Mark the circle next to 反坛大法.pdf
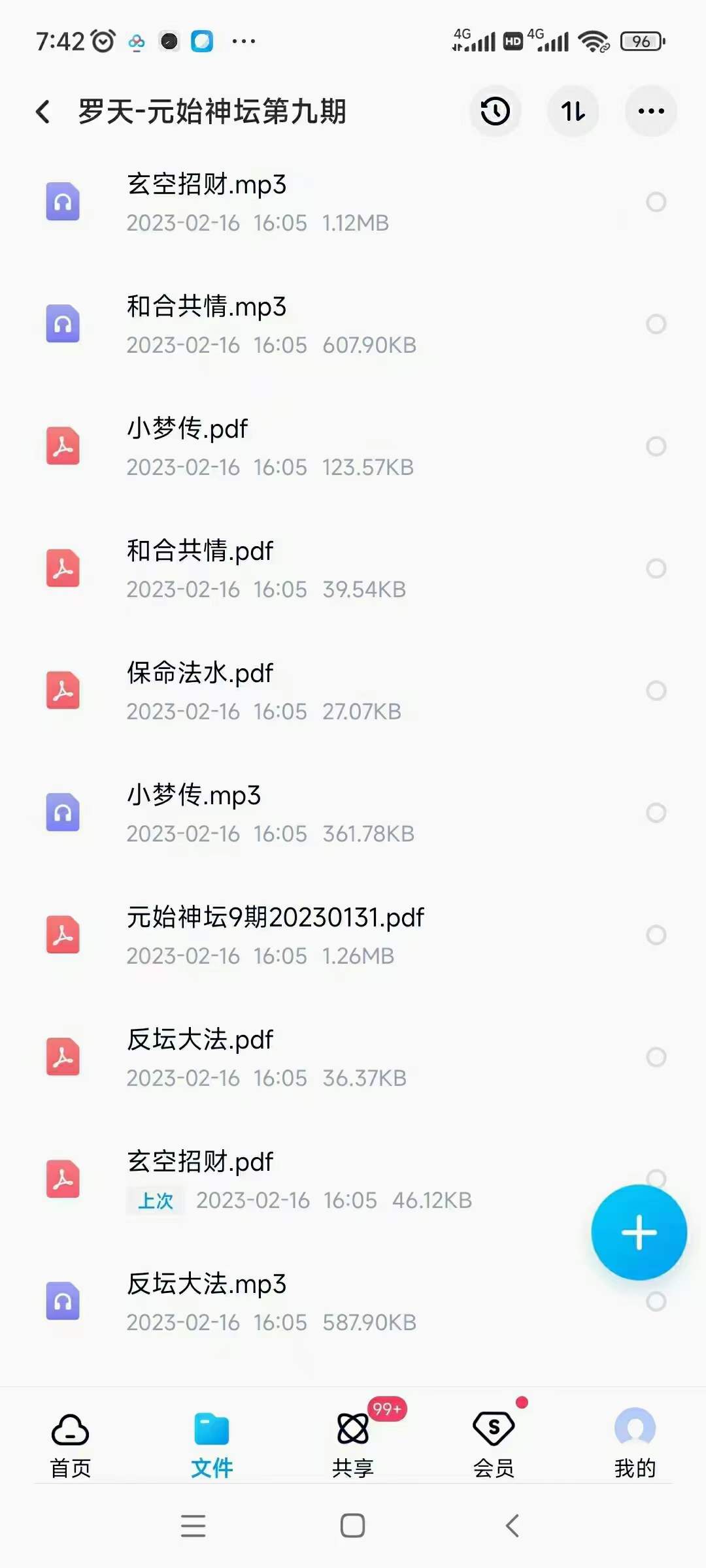This screenshot has width=706, height=1568. [656, 1056]
